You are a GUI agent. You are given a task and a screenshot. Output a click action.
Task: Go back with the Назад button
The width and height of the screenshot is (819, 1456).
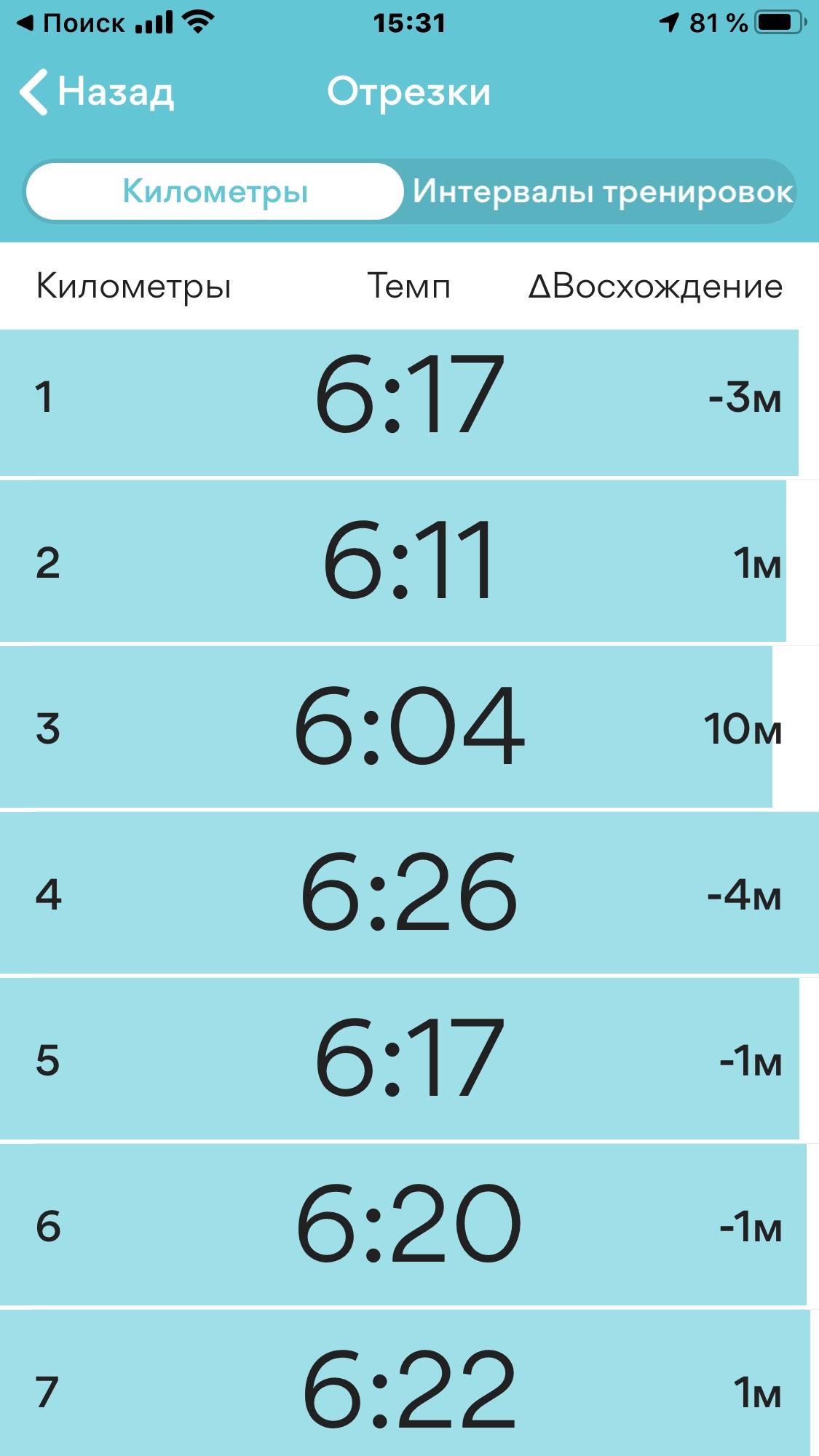coord(98,92)
